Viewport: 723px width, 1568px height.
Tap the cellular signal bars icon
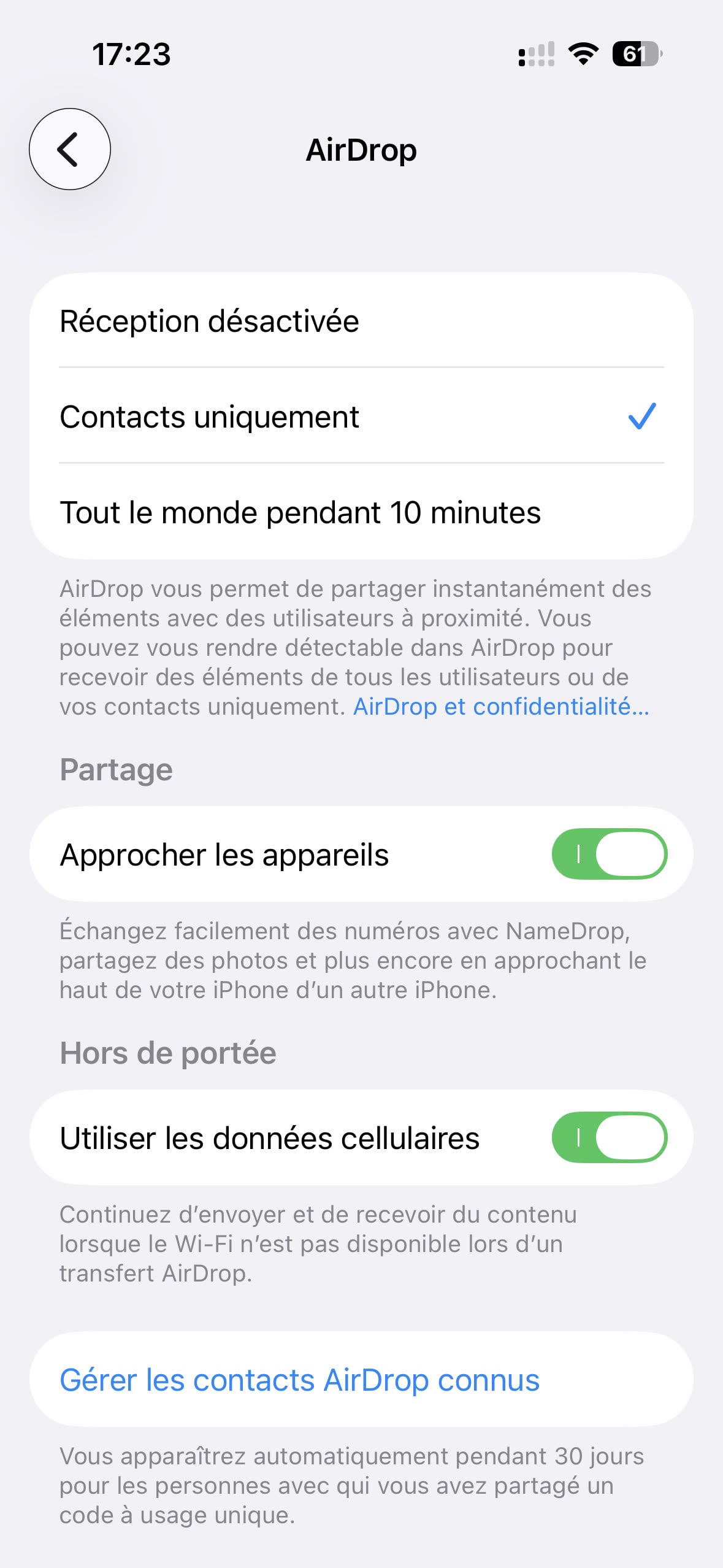click(x=535, y=54)
